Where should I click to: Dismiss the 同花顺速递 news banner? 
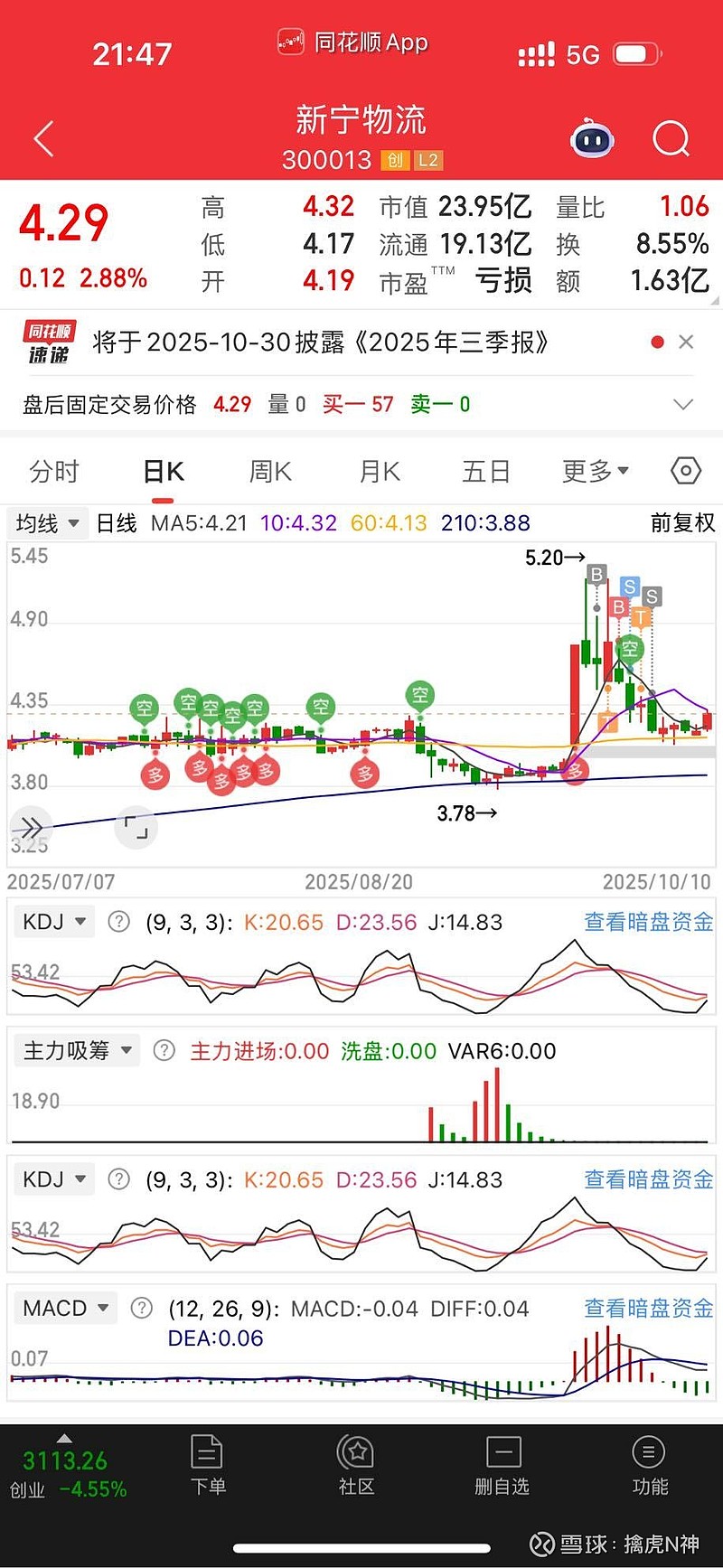pyautogui.click(x=686, y=342)
